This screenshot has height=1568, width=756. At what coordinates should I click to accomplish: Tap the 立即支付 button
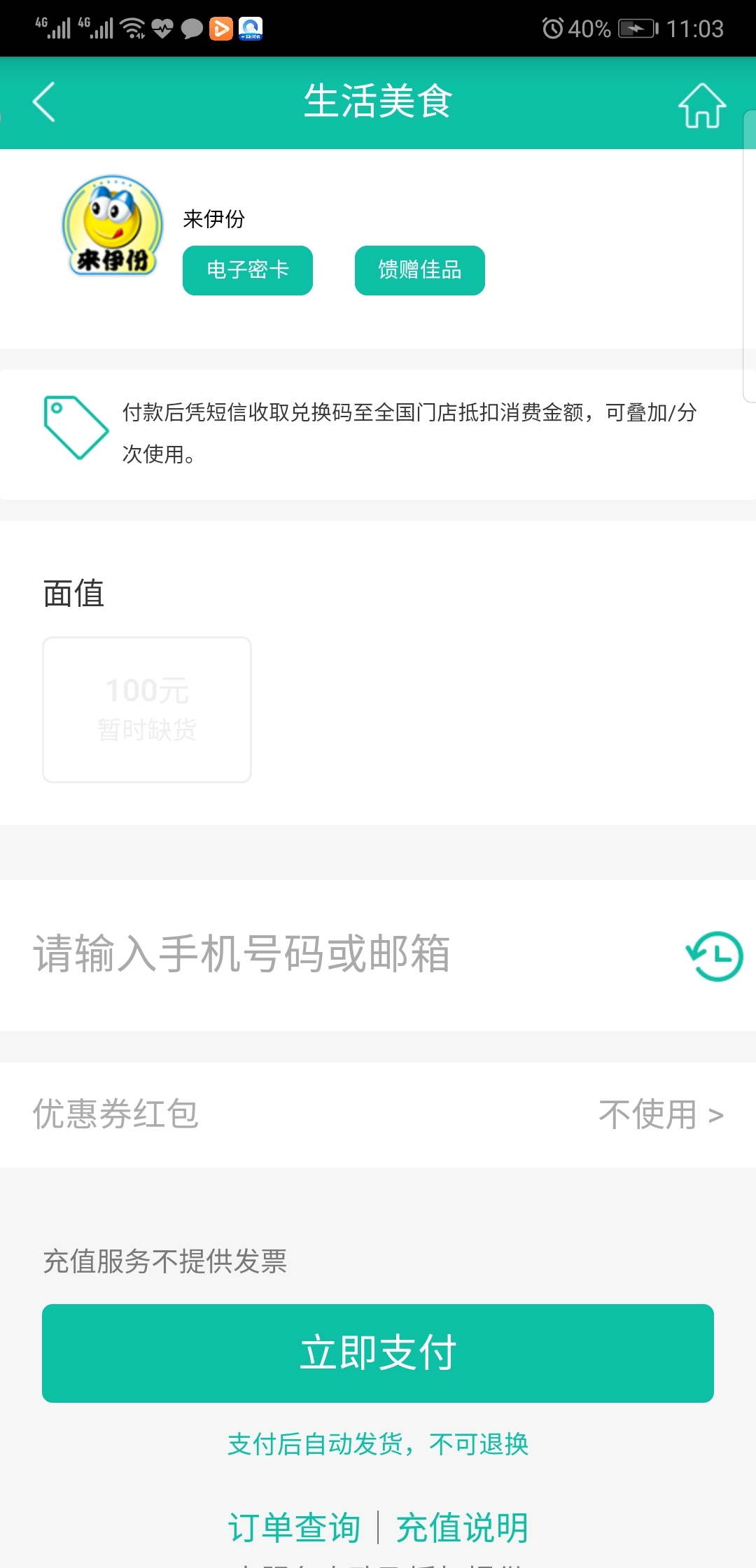tap(378, 1352)
